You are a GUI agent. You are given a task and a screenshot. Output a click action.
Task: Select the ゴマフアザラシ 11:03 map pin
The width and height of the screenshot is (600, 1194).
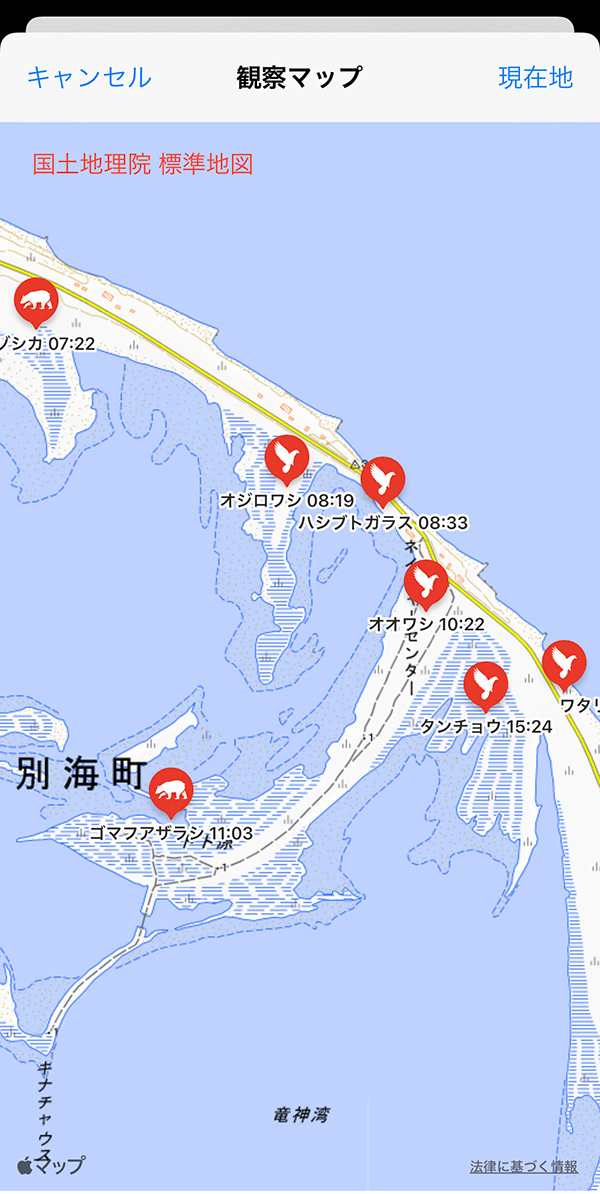[x=171, y=793]
